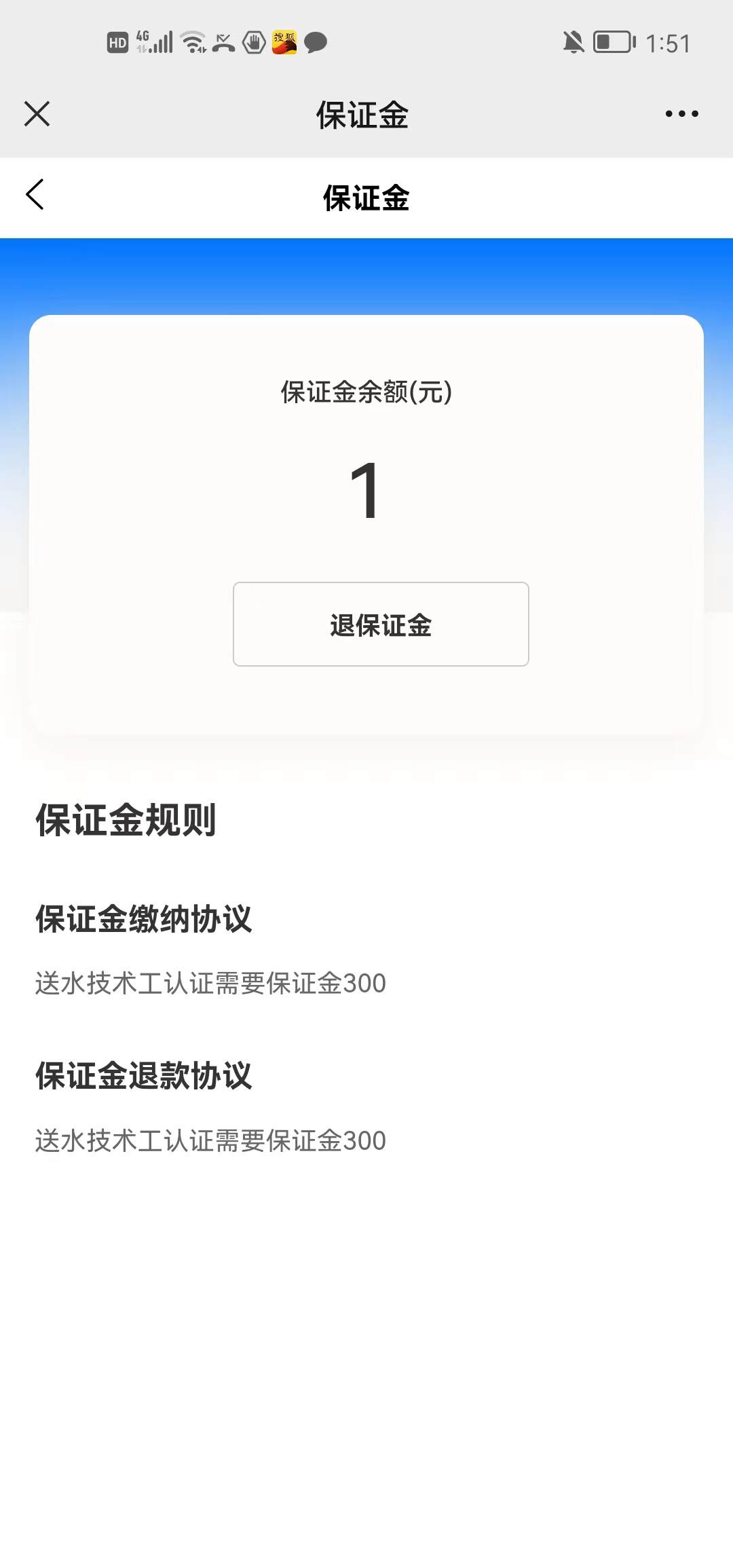This screenshot has height=1568, width=733.
Task: Close the 保证金 mini-program page
Action: pos(37,114)
